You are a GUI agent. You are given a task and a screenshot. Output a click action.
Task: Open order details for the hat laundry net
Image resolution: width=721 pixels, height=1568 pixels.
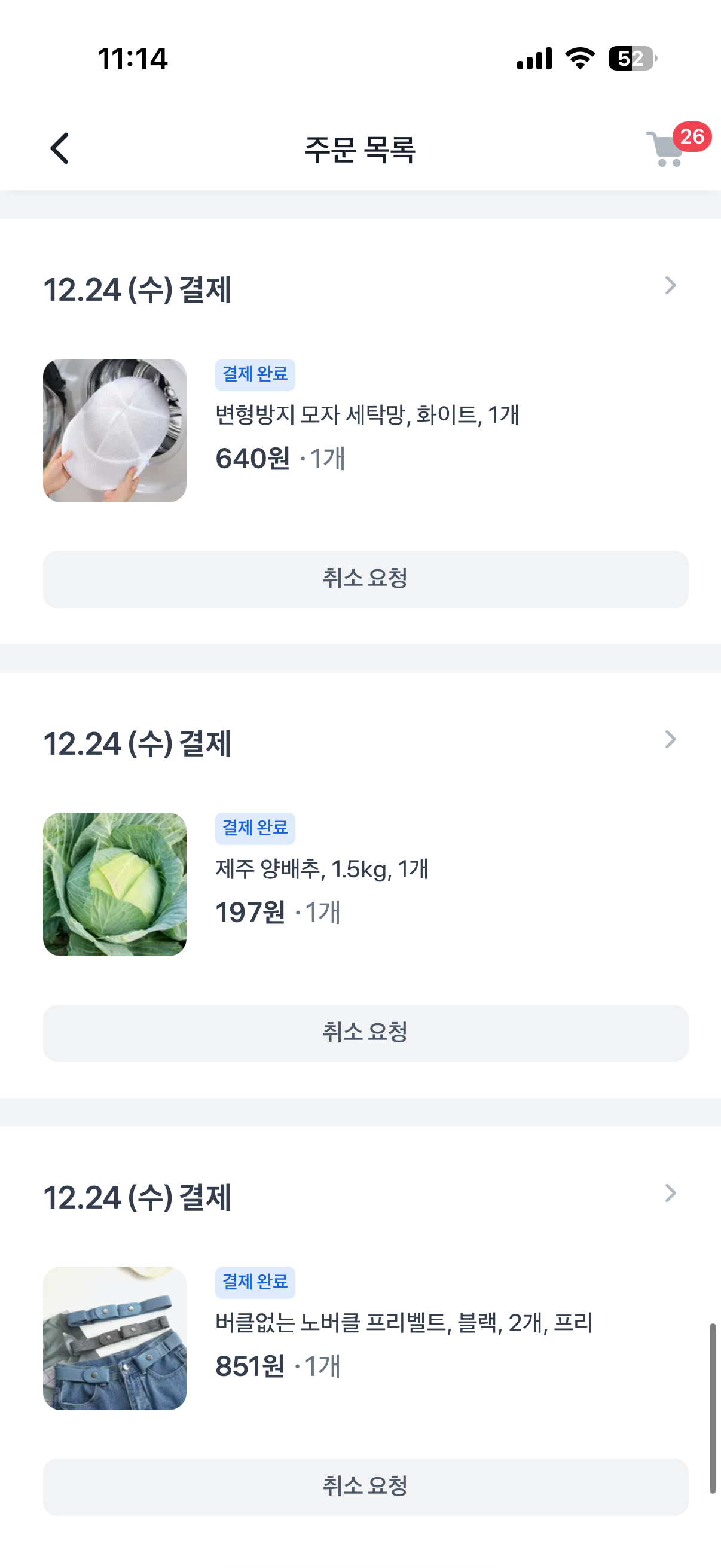[x=670, y=285]
